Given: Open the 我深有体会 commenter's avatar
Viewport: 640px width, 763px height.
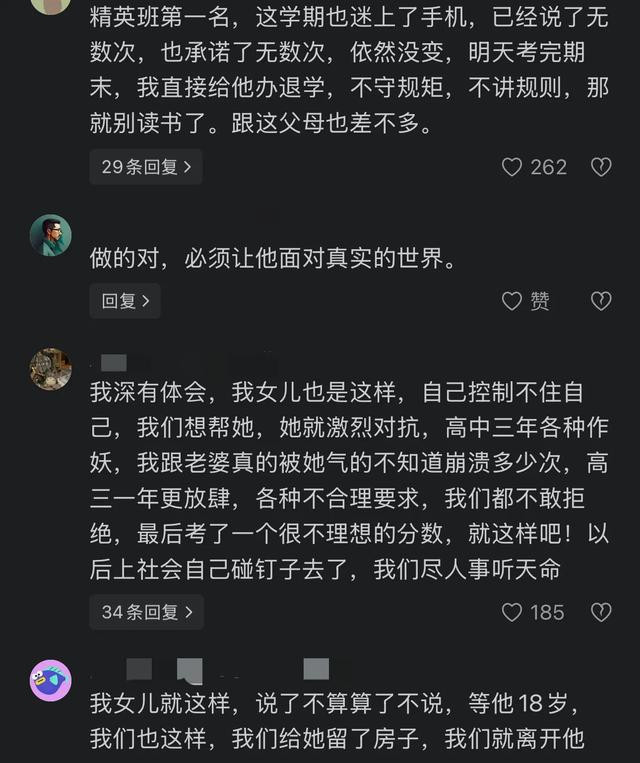Looking at the screenshot, I should pyautogui.click(x=50, y=369).
